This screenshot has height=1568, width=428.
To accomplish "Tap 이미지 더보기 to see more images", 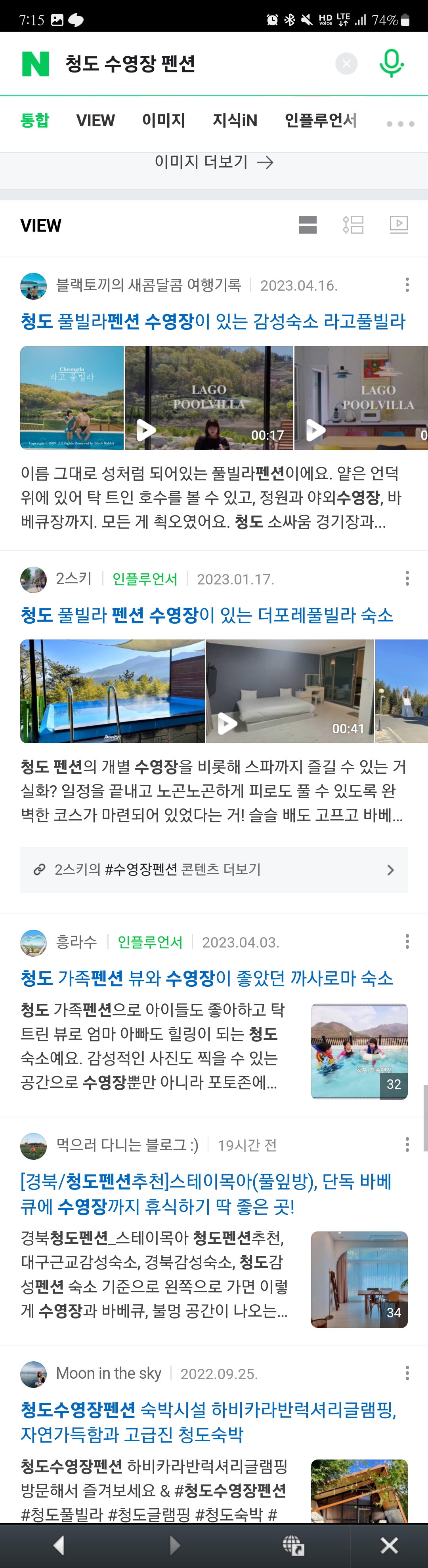I will [214, 162].
